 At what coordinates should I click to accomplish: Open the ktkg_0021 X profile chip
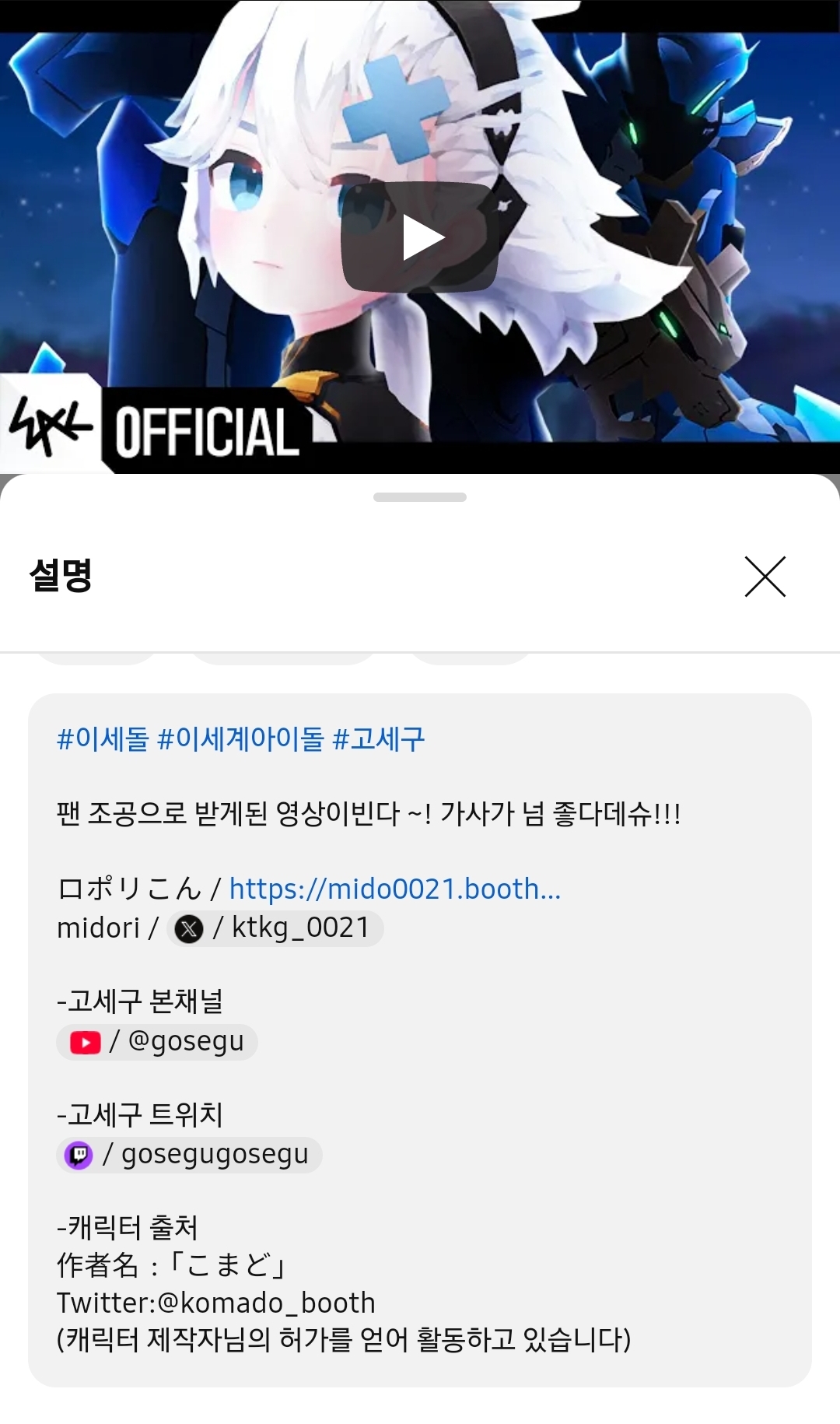275,928
